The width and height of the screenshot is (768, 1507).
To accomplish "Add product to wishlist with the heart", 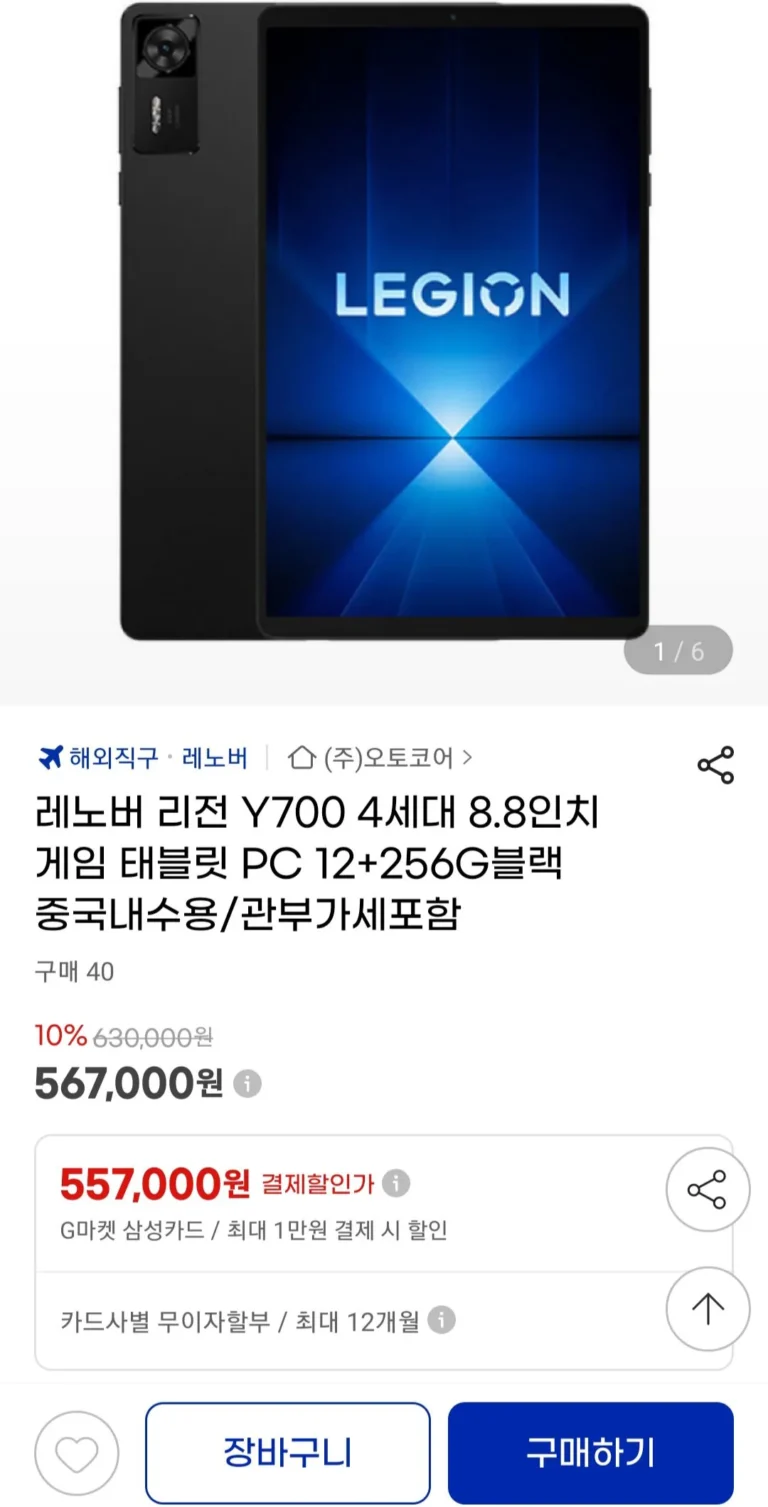I will (77, 1453).
